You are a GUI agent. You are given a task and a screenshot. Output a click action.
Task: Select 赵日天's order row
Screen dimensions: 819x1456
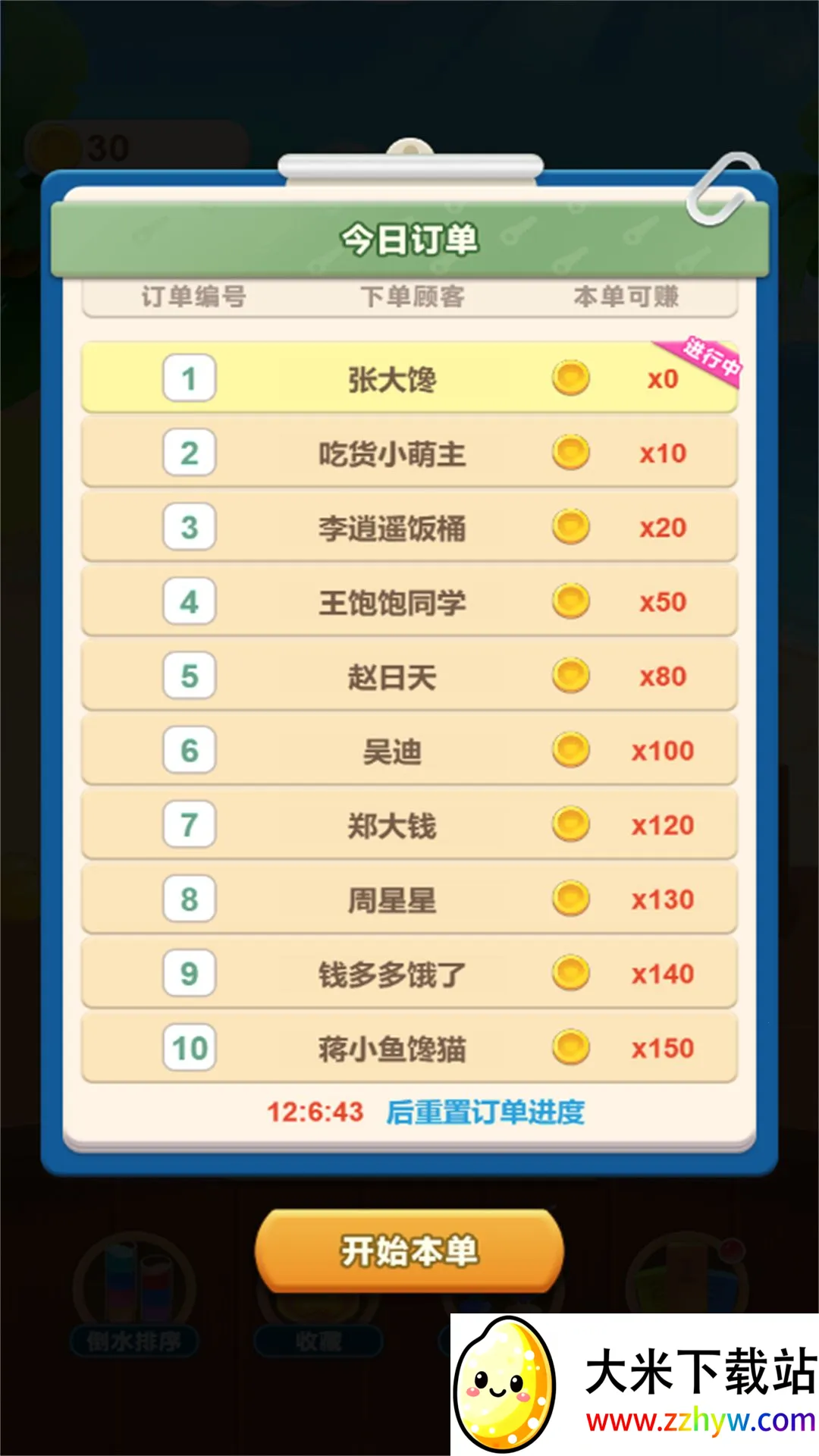click(408, 676)
